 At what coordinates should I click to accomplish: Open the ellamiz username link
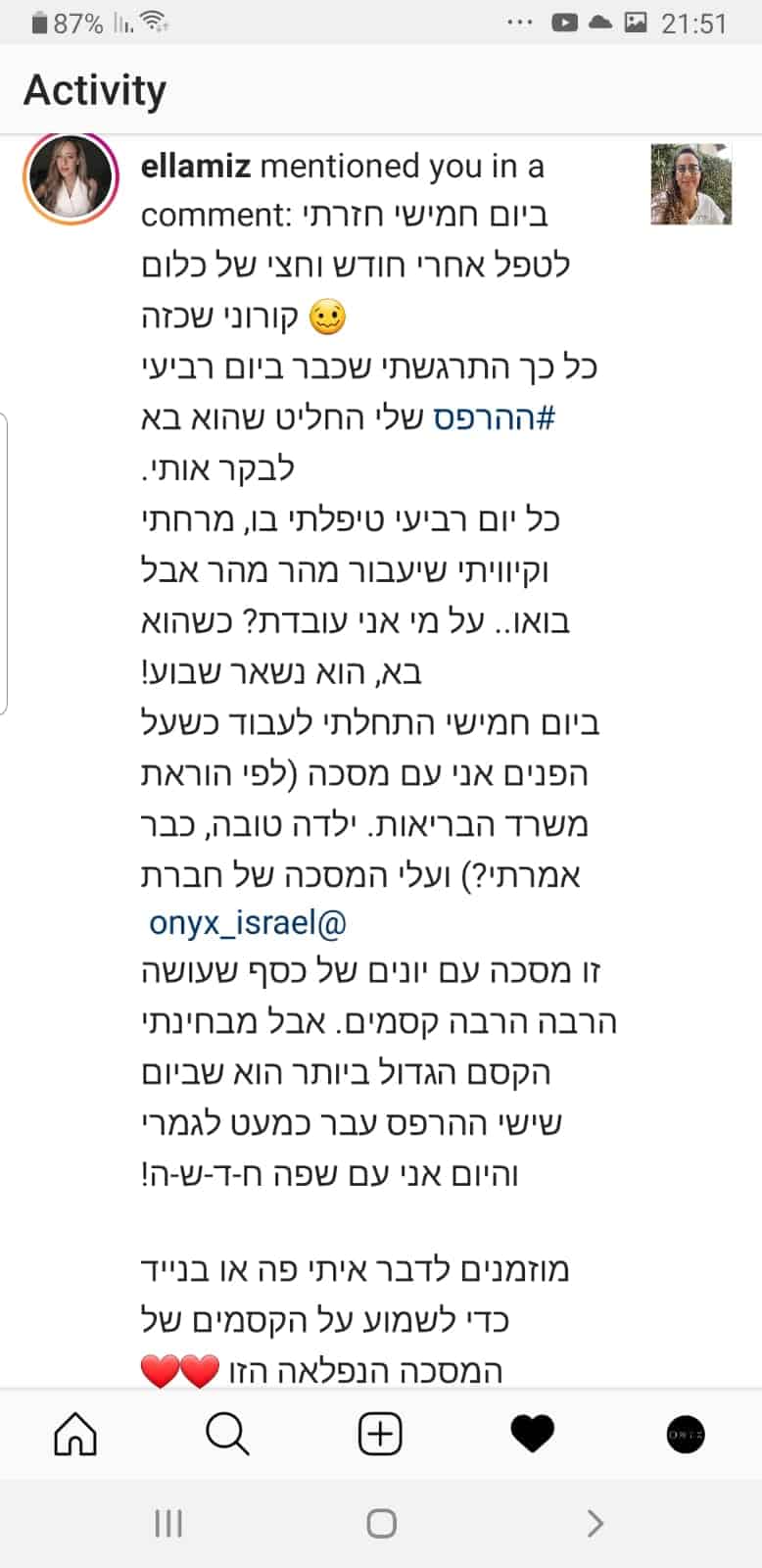tap(195, 167)
